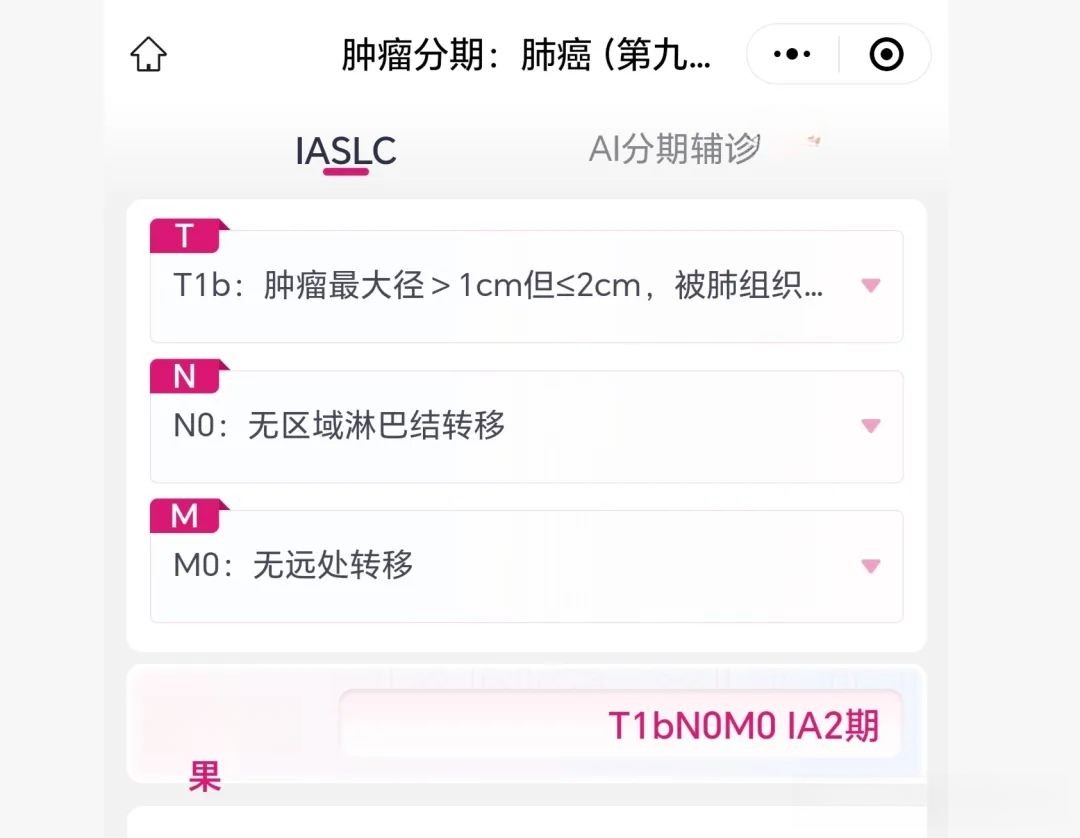Close the mini program with target icon

pyautogui.click(x=886, y=55)
